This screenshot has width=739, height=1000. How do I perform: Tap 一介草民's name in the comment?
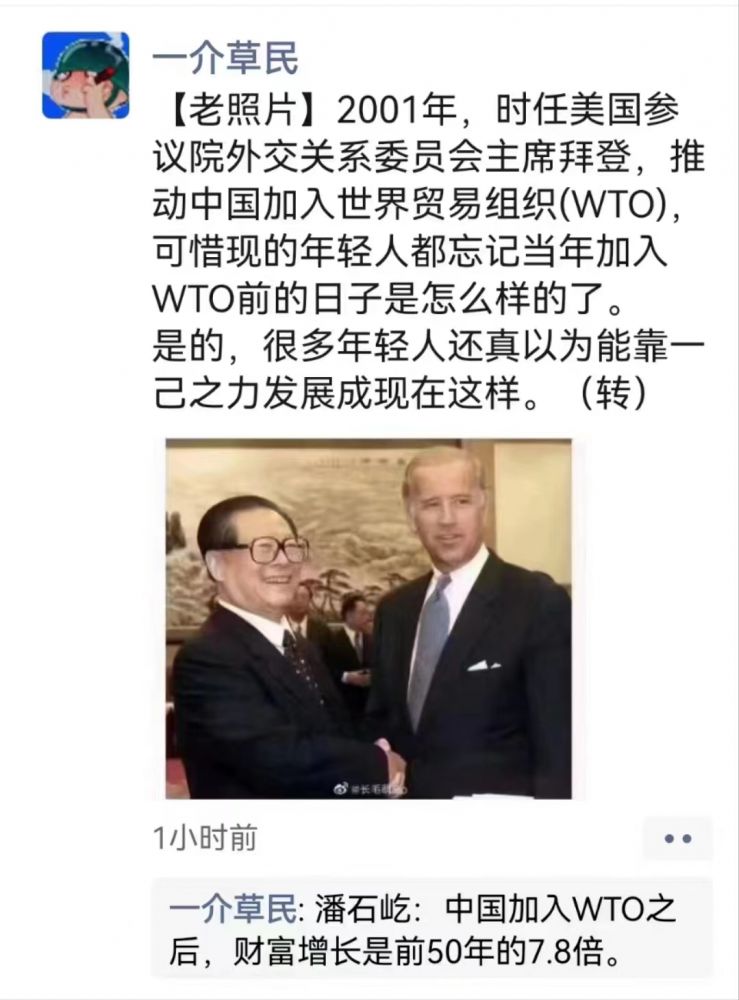click(x=233, y=909)
